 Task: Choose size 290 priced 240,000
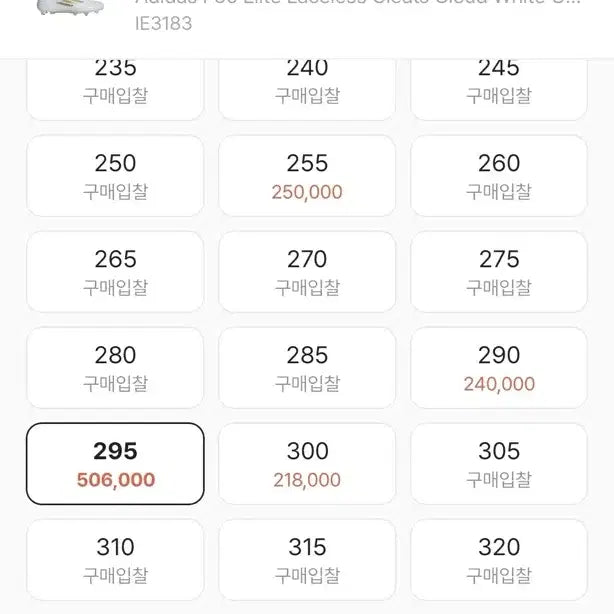tap(499, 368)
